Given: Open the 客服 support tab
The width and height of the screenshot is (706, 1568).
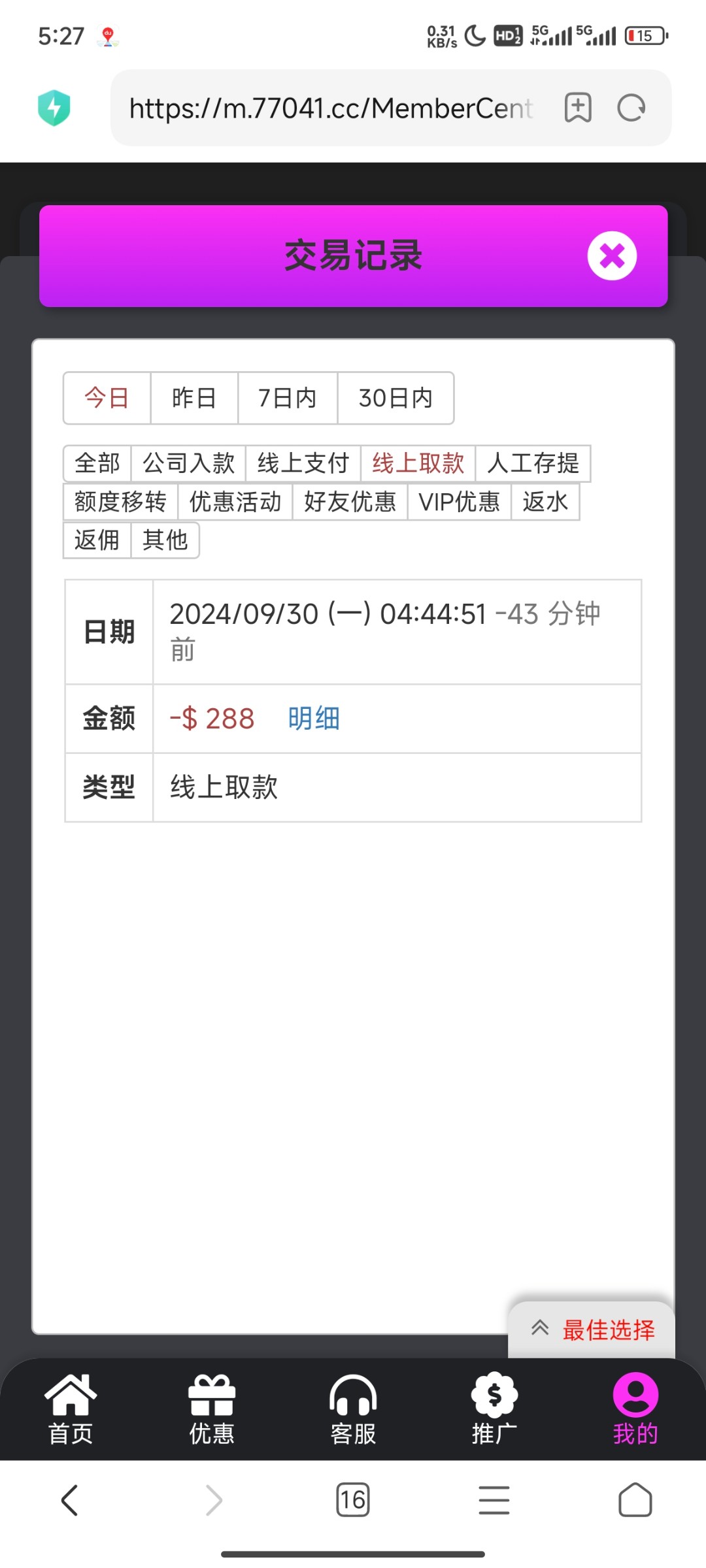Looking at the screenshot, I should (x=353, y=1409).
